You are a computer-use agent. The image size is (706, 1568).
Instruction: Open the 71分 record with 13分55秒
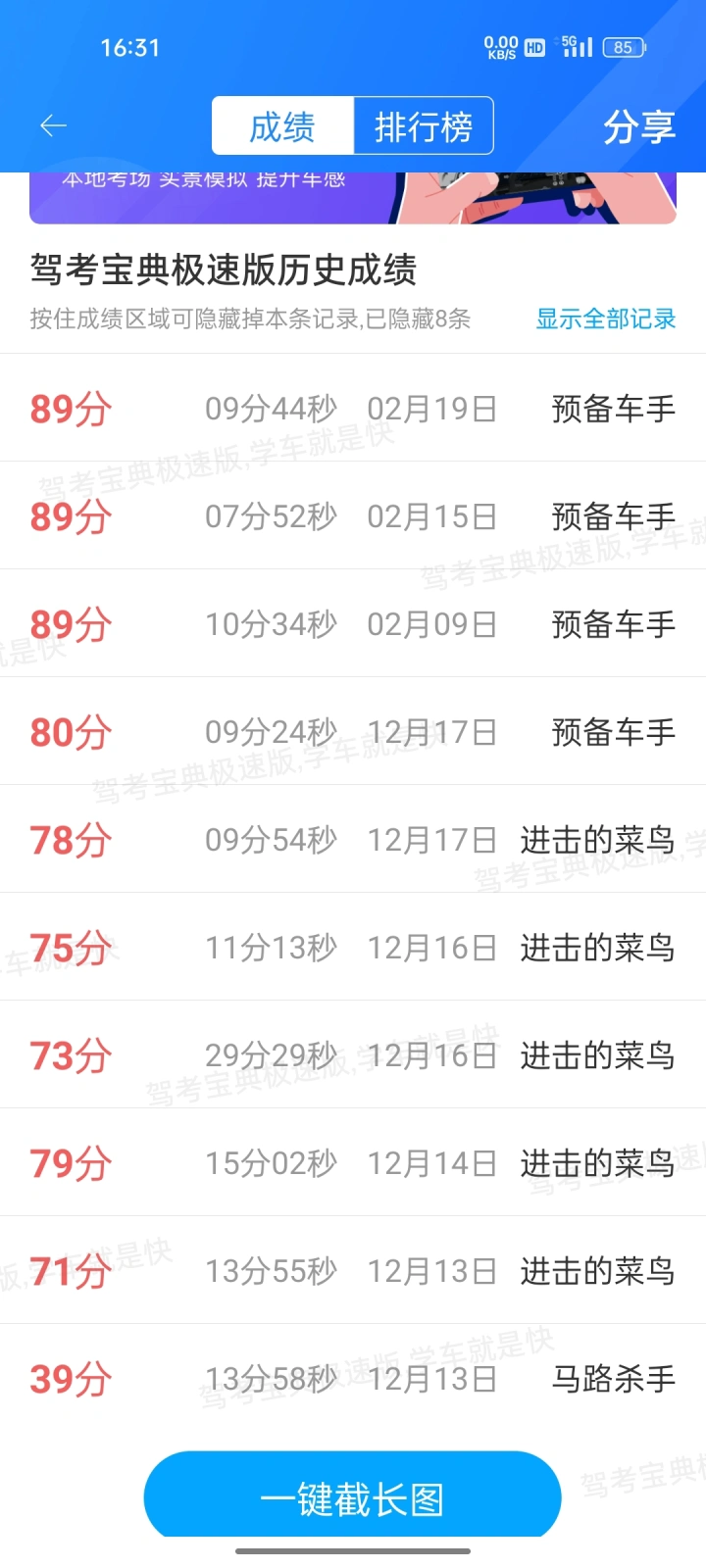(x=353, y=1270)
